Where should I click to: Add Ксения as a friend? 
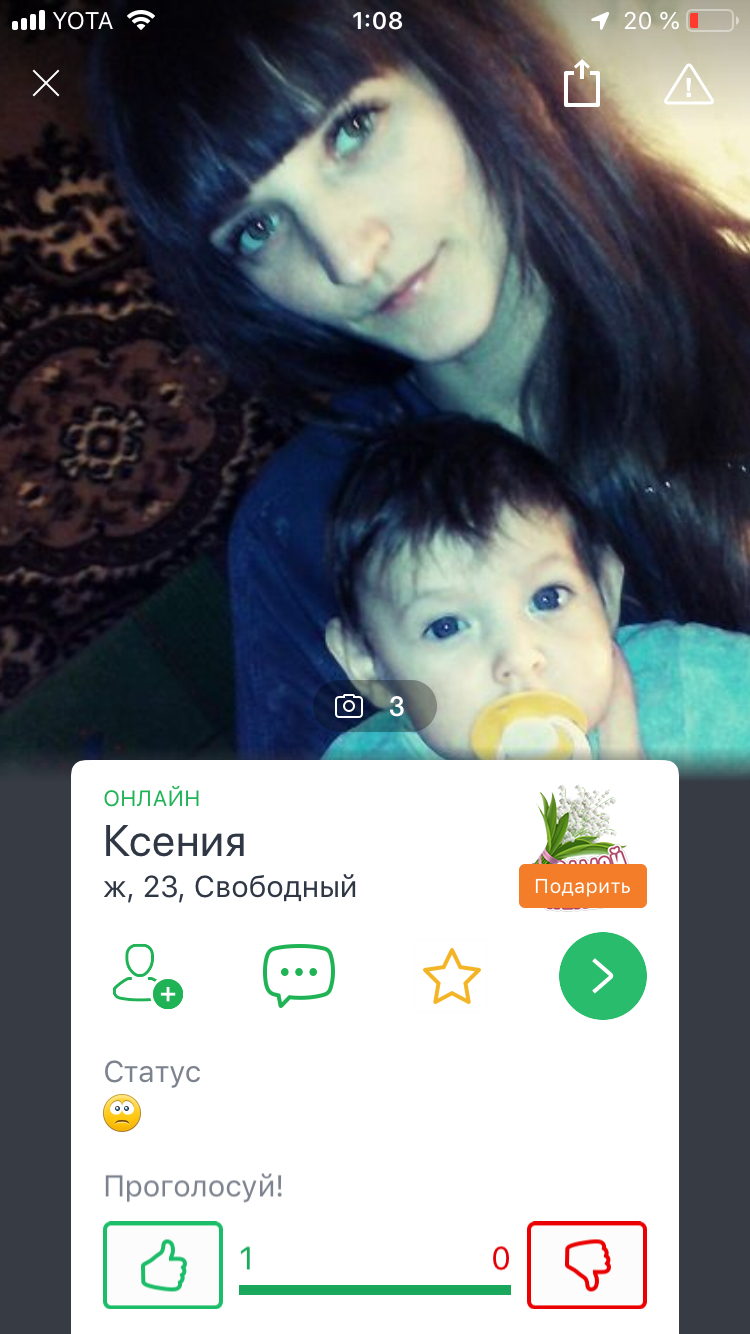(146, 976)
